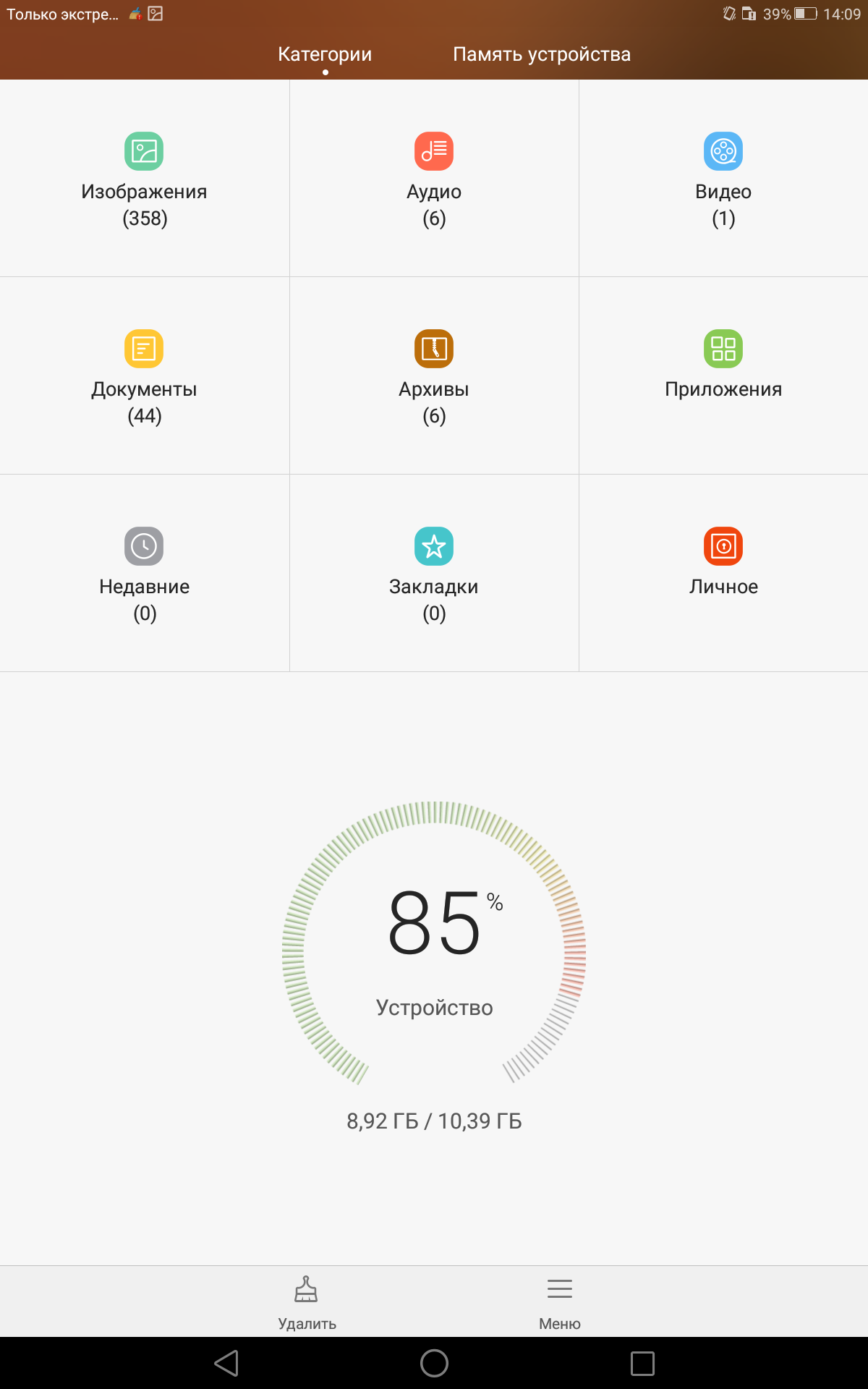The width and height of the screenshot is (868, 1389).
Task: Open the Приложения category
Action: pos(723,375)
